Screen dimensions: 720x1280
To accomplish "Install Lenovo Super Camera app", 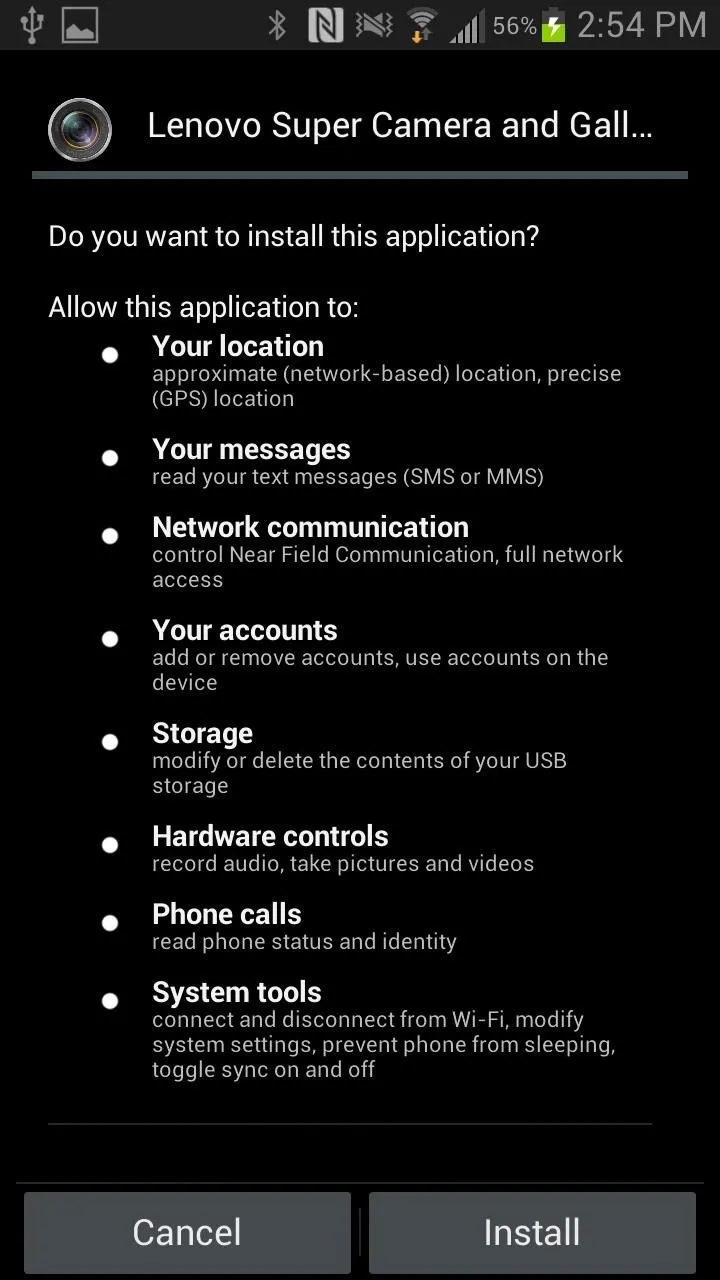I will (532, 1232).
